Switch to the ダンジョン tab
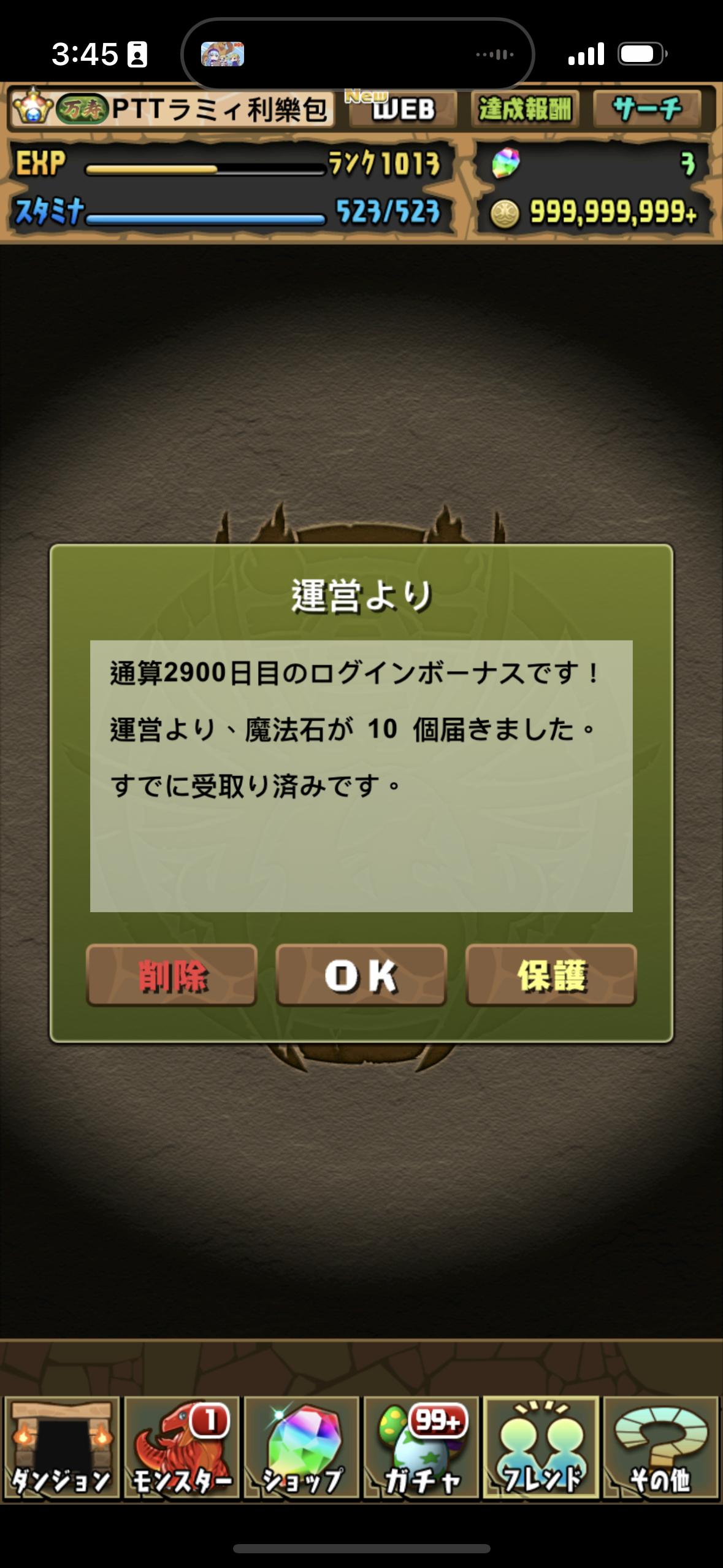The height and width of the screenshot is (1568, 723). coord(61,1448)
